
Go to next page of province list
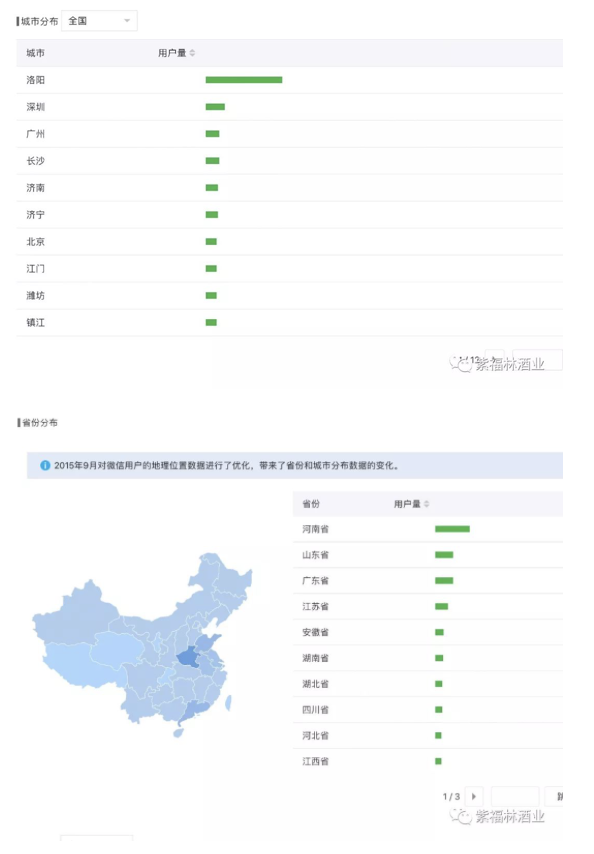474,796
